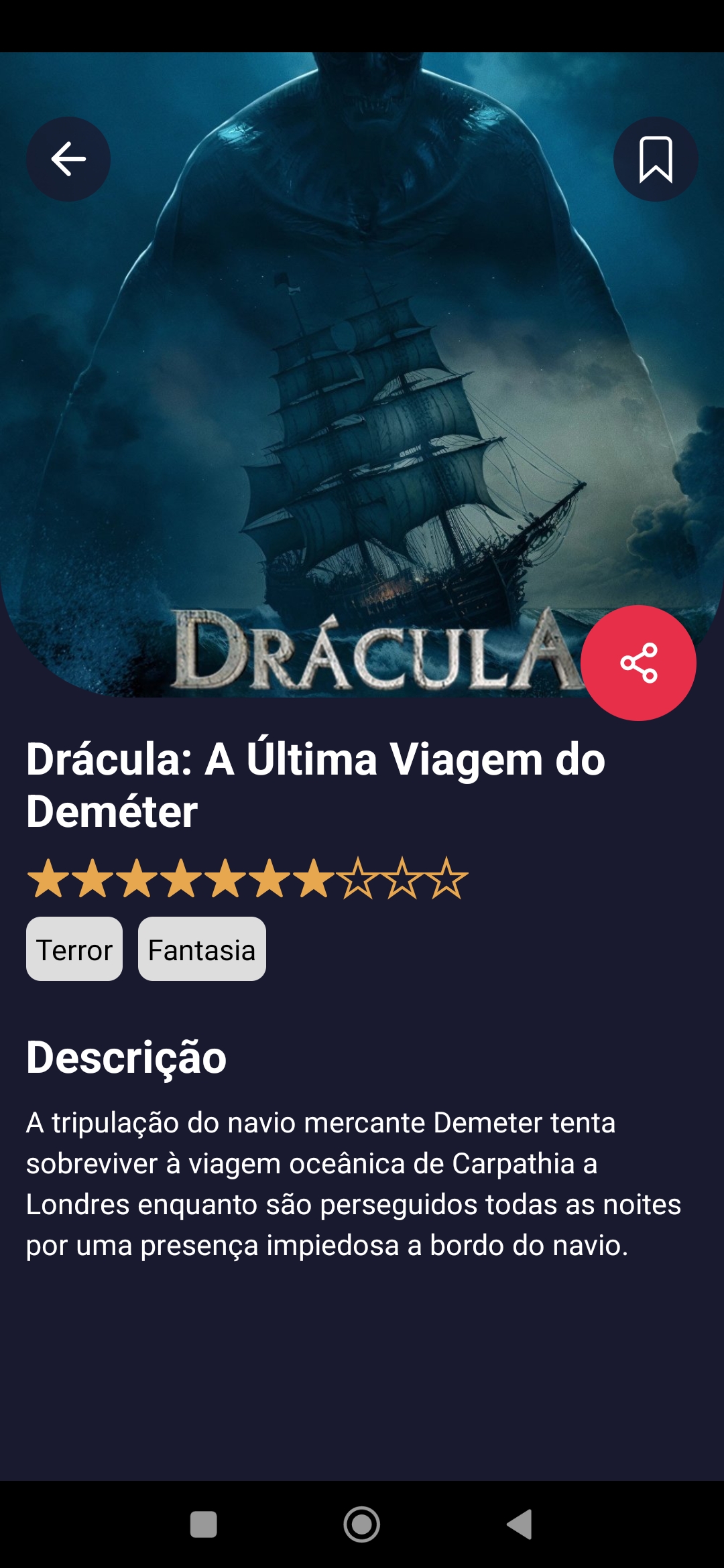Screen dimensions: 724x1568
Task: Select the Fantasia genre chip
Action: [x=201, y=949]
